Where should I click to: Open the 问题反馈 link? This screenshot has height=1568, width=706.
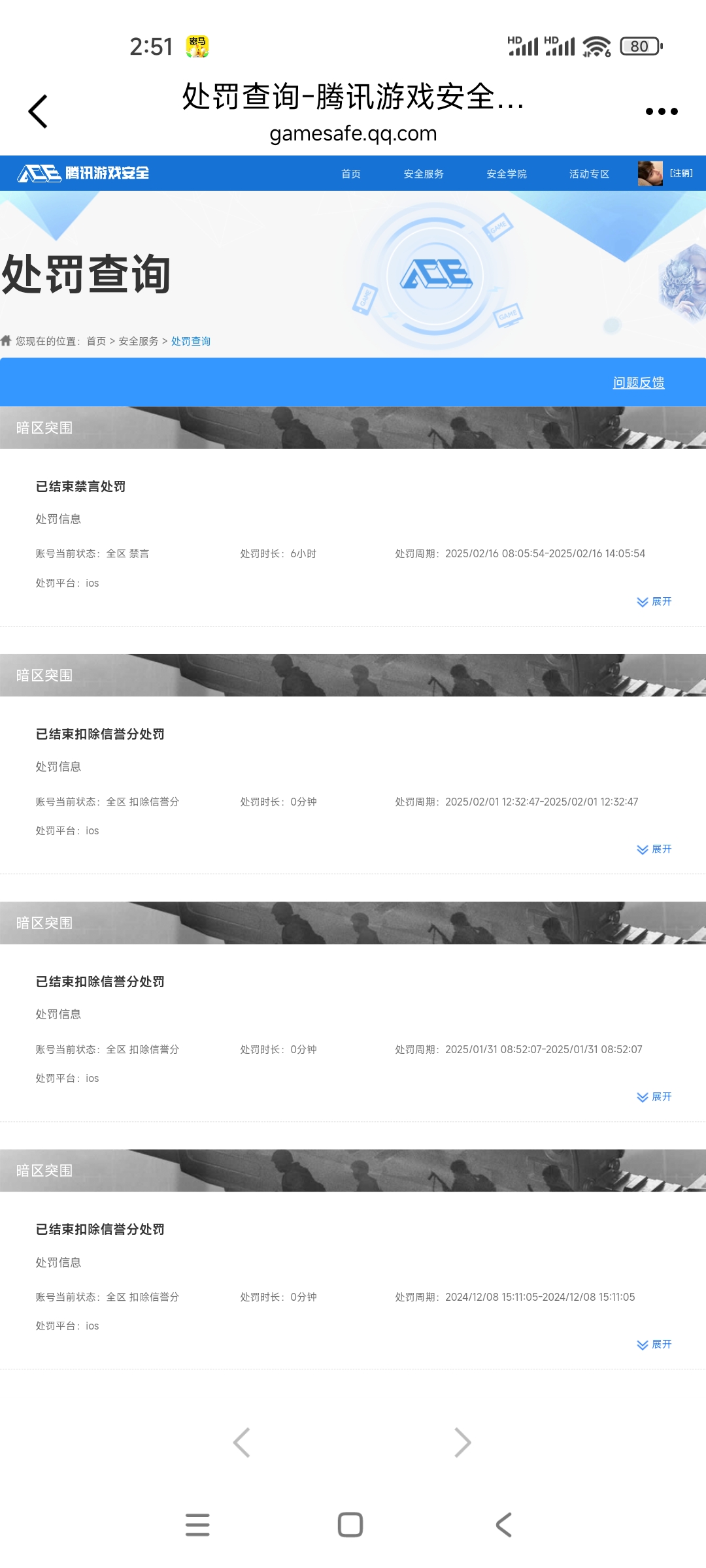[639, 383]
